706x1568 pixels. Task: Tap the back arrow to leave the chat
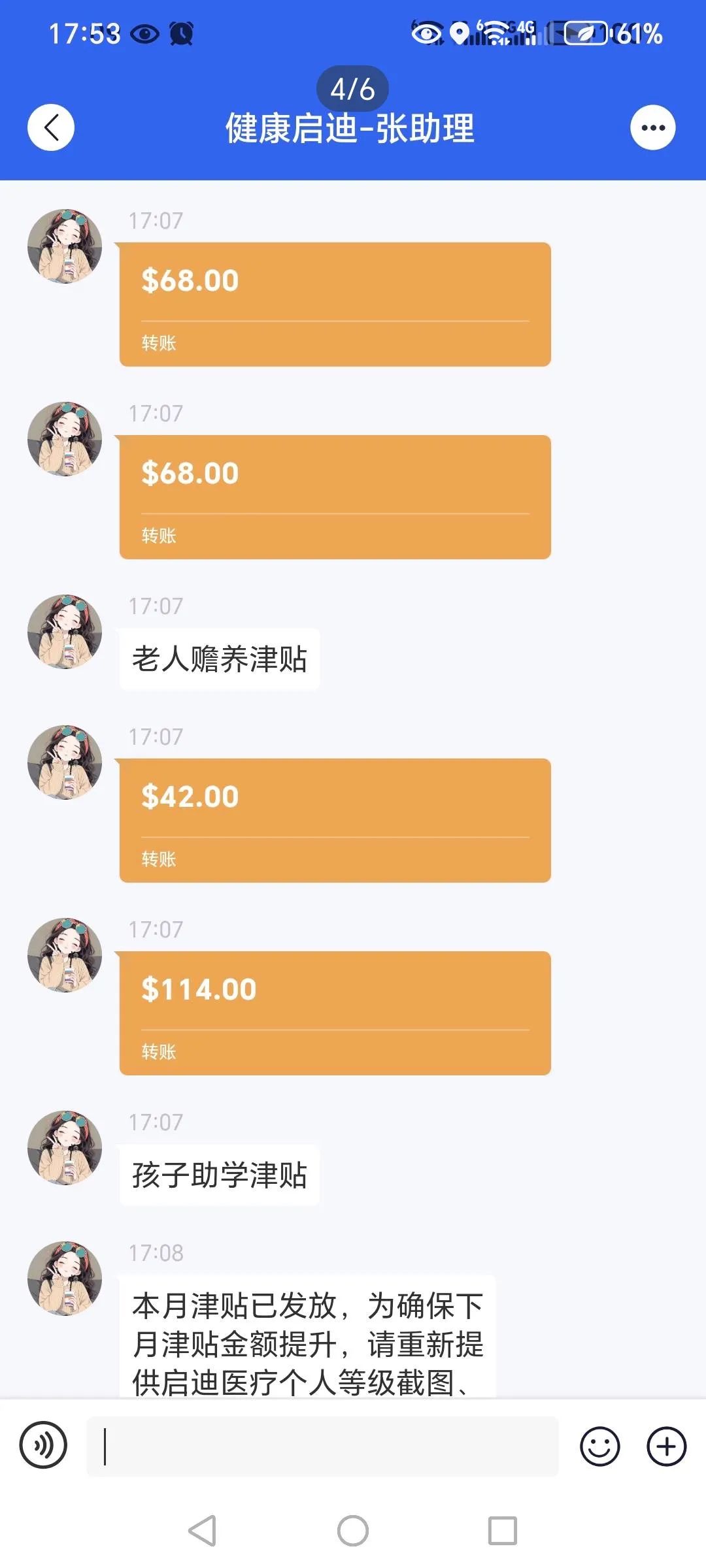click(50, 128)
